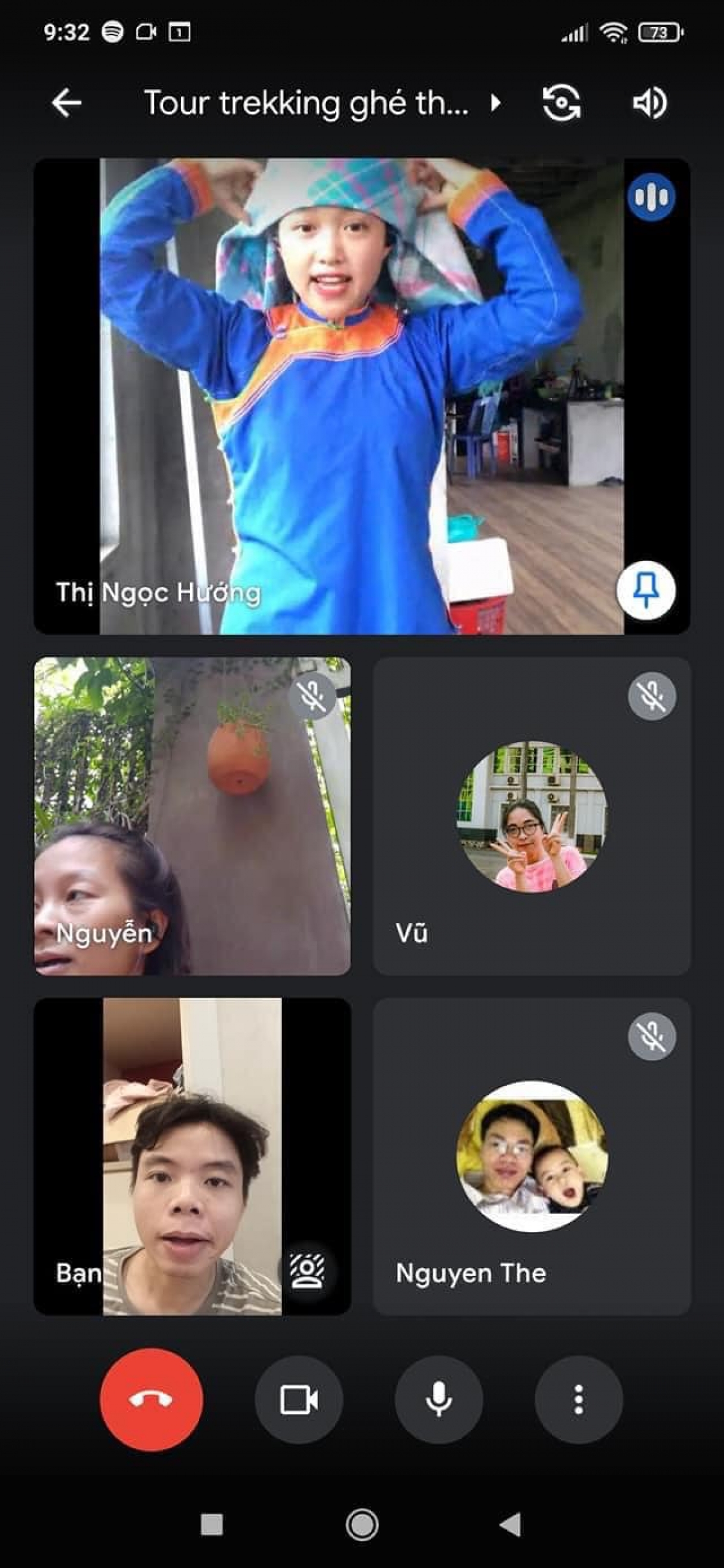Image resolution: width=724 pixels, height=1568 pixels.
Task: Change audio output via speaker icon
Action: click(x=650, y=103)
